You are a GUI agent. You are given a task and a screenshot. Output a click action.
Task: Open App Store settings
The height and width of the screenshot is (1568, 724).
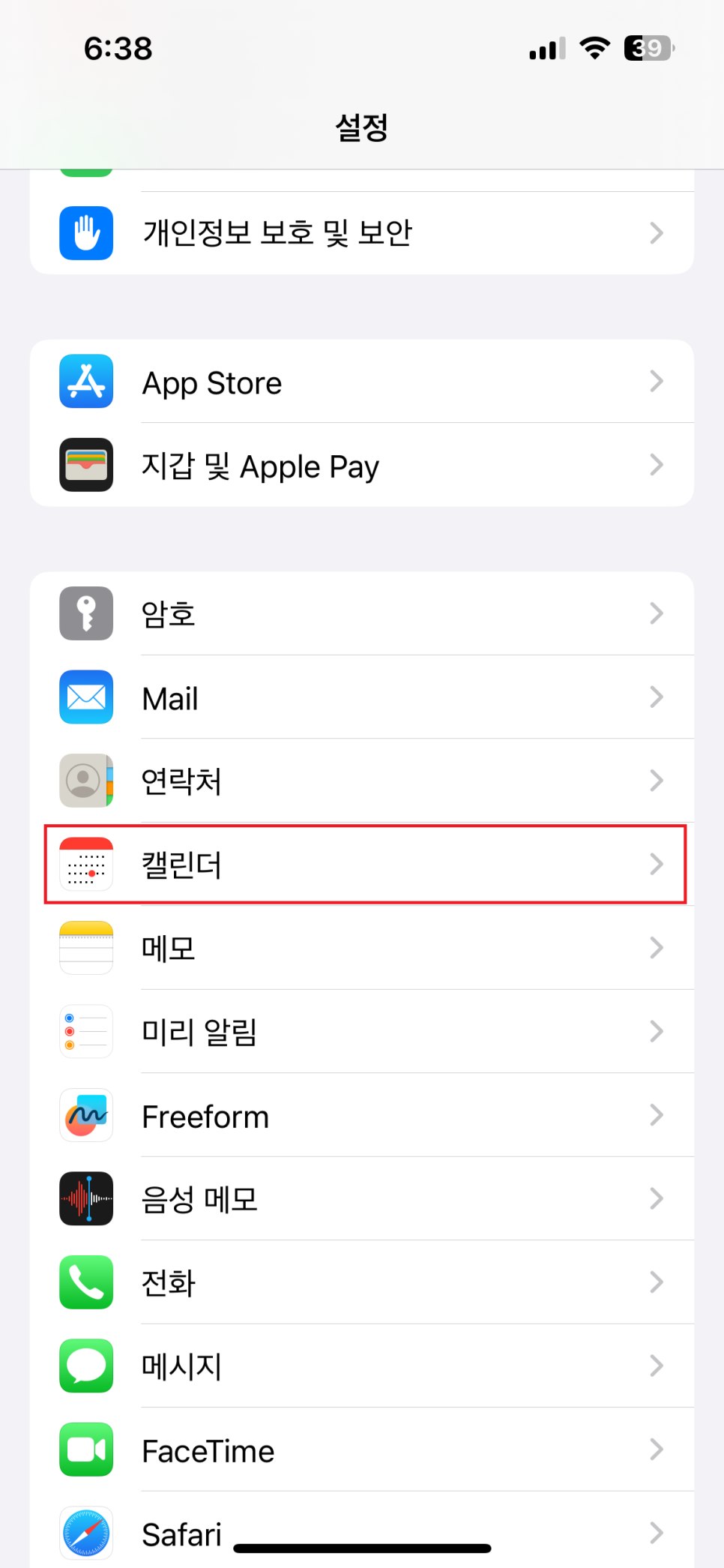coord(362,382)
